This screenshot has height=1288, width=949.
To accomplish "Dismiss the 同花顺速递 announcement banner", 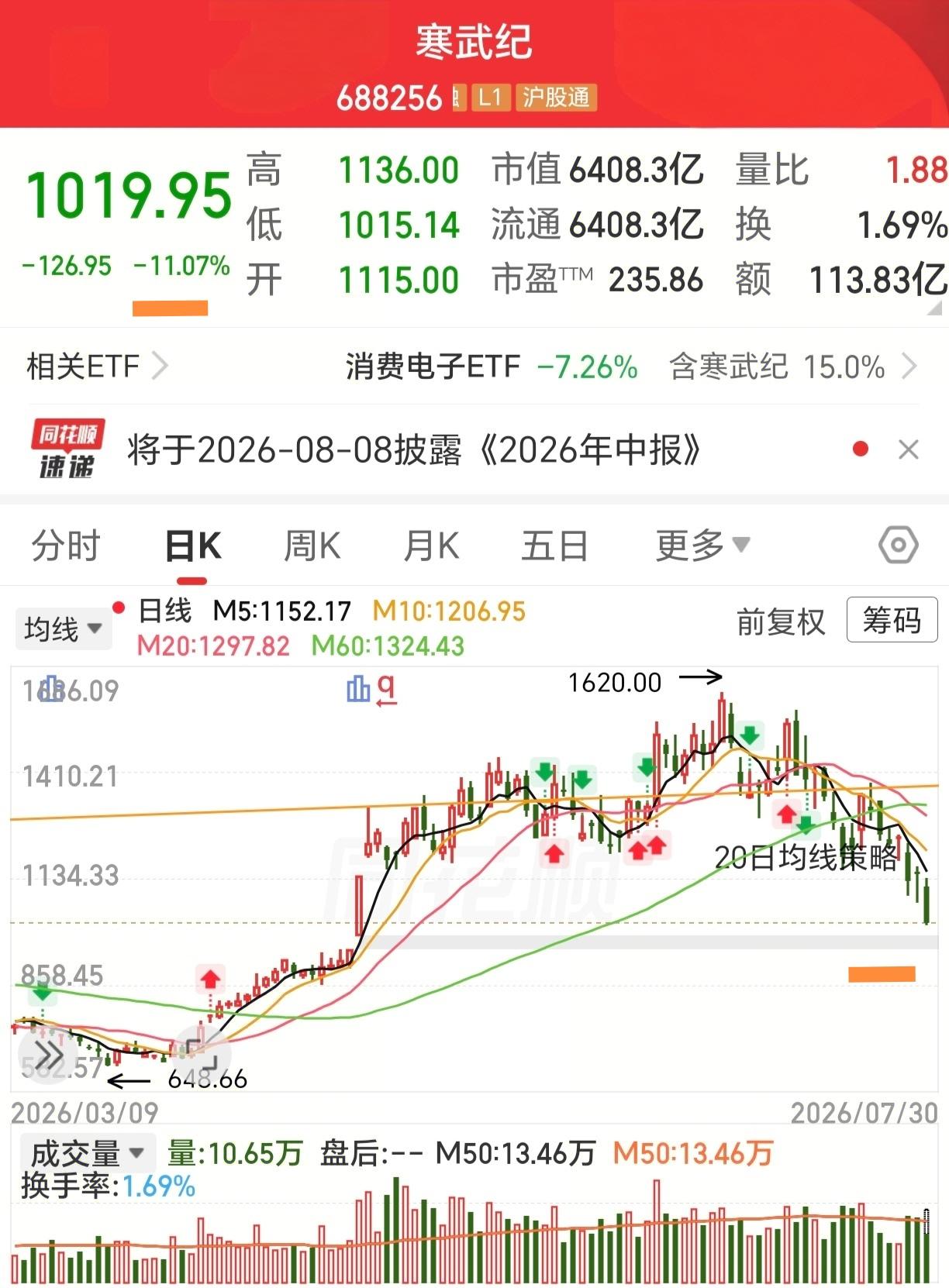I will pos(908,449).
